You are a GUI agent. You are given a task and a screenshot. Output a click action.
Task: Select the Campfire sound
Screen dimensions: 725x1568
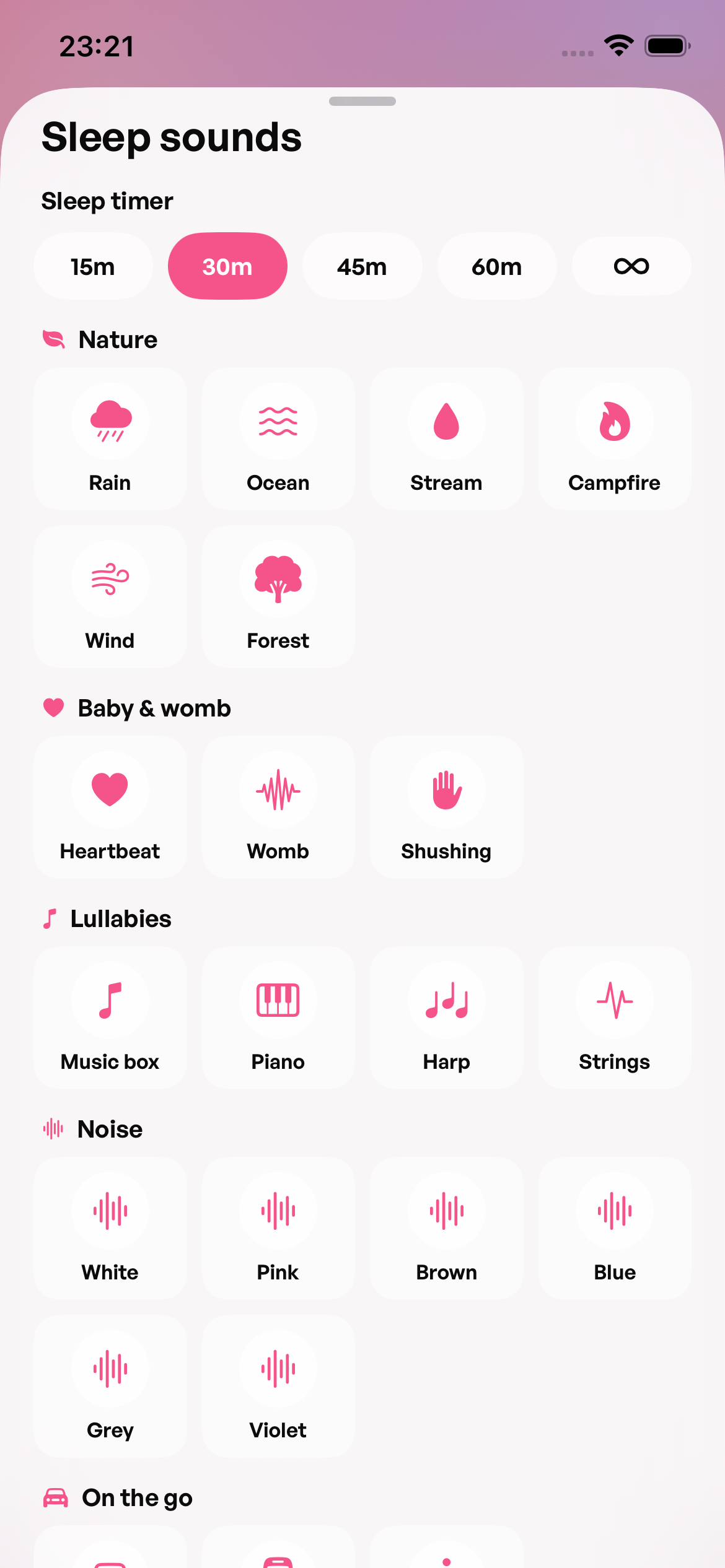(x=615, y=438)
